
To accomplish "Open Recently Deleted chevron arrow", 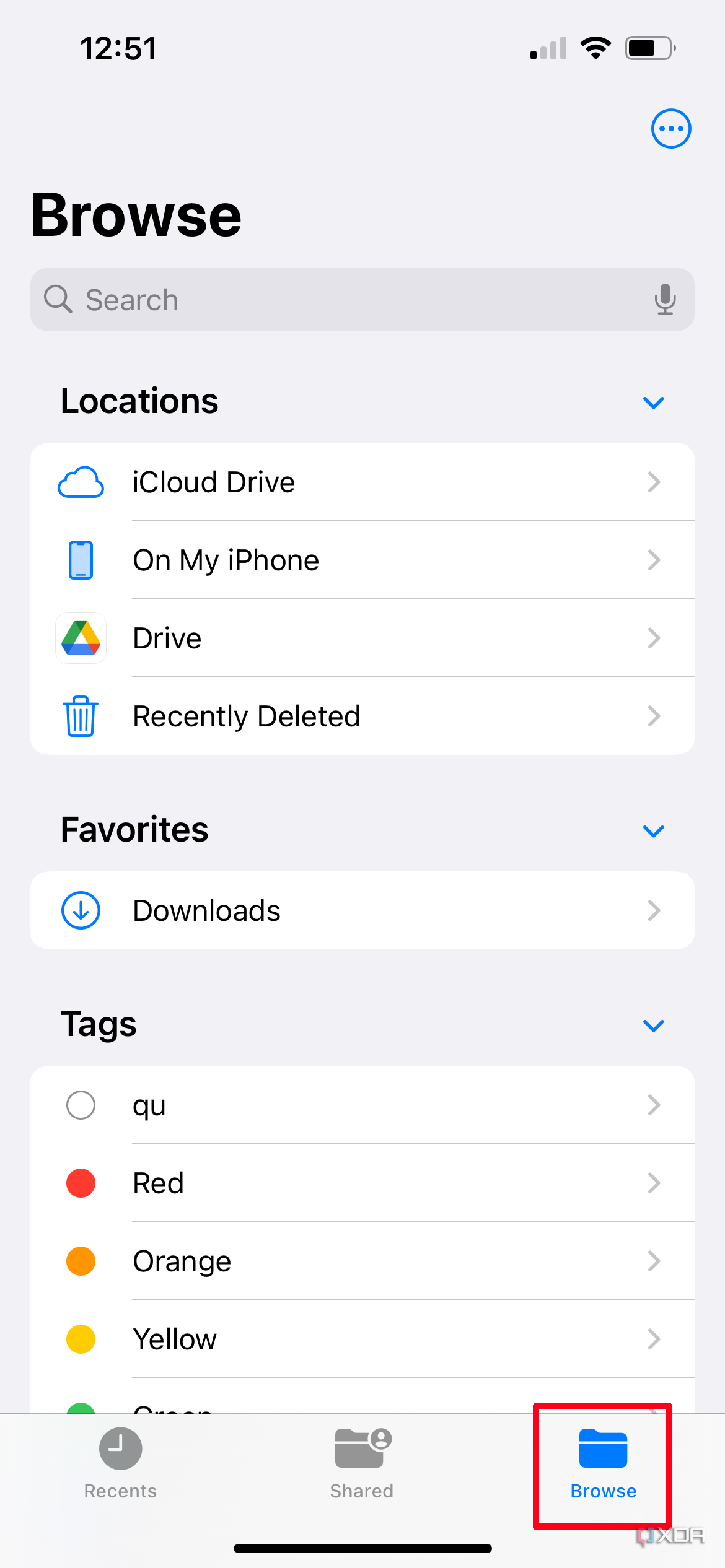I will click(653, 716).
